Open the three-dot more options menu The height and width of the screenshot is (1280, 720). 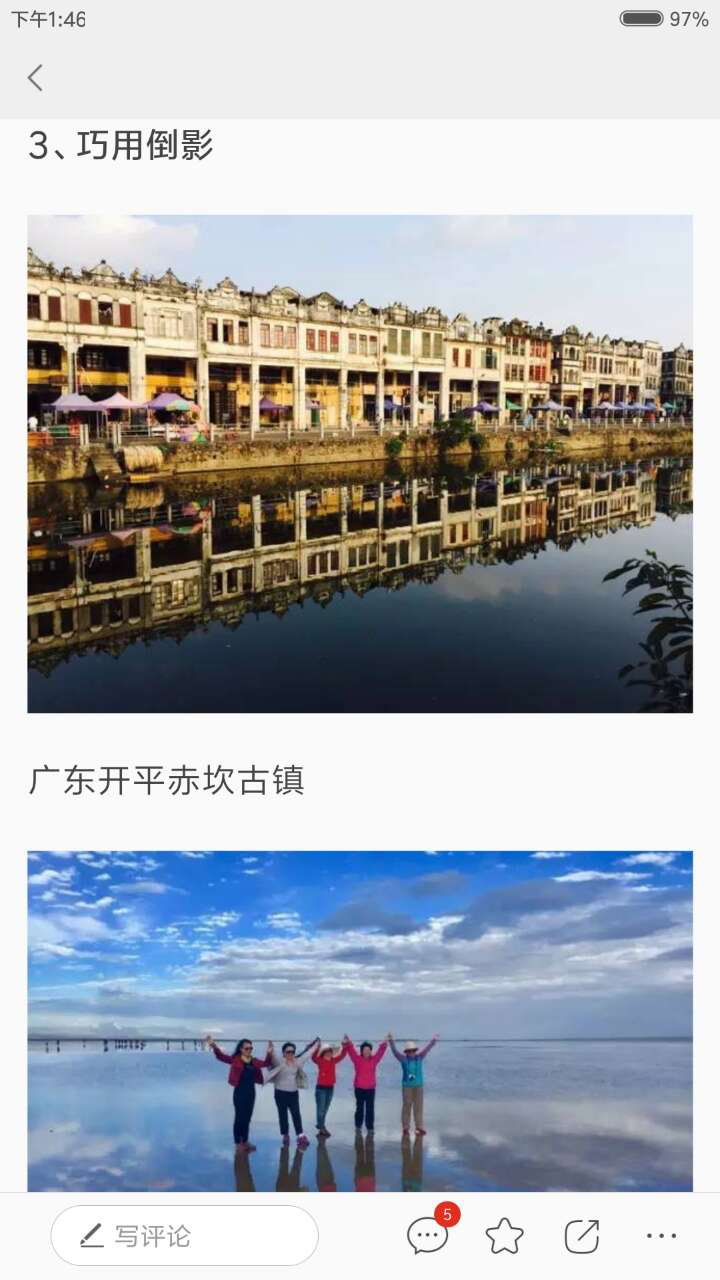(661, 1237)
